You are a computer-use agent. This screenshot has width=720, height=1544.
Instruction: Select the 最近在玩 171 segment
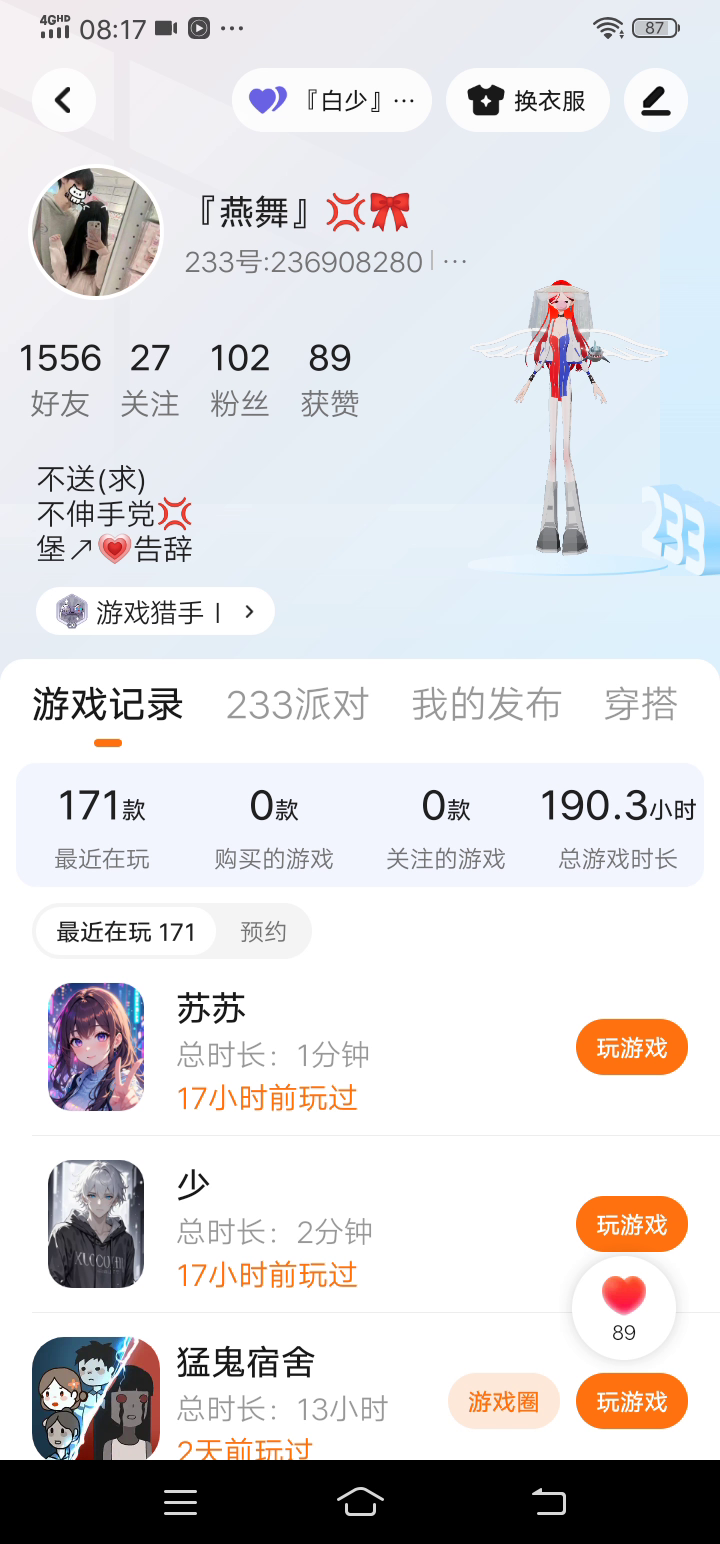[x=126, y=932]
